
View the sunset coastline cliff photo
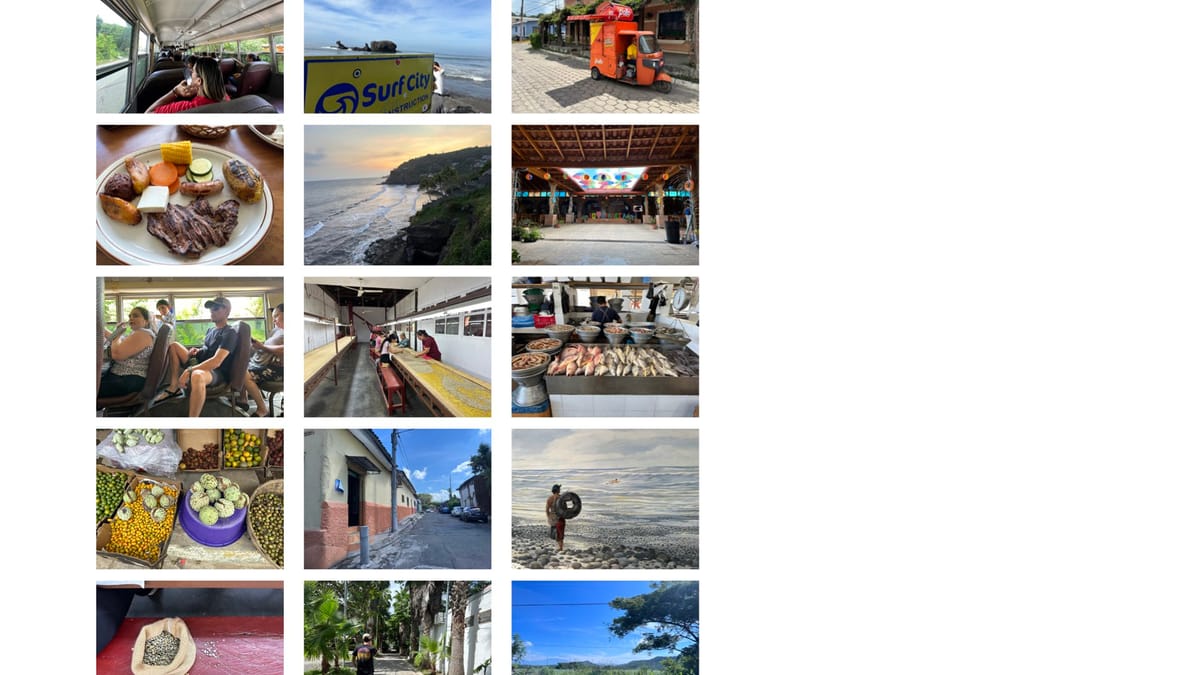[x=397, y=195]
